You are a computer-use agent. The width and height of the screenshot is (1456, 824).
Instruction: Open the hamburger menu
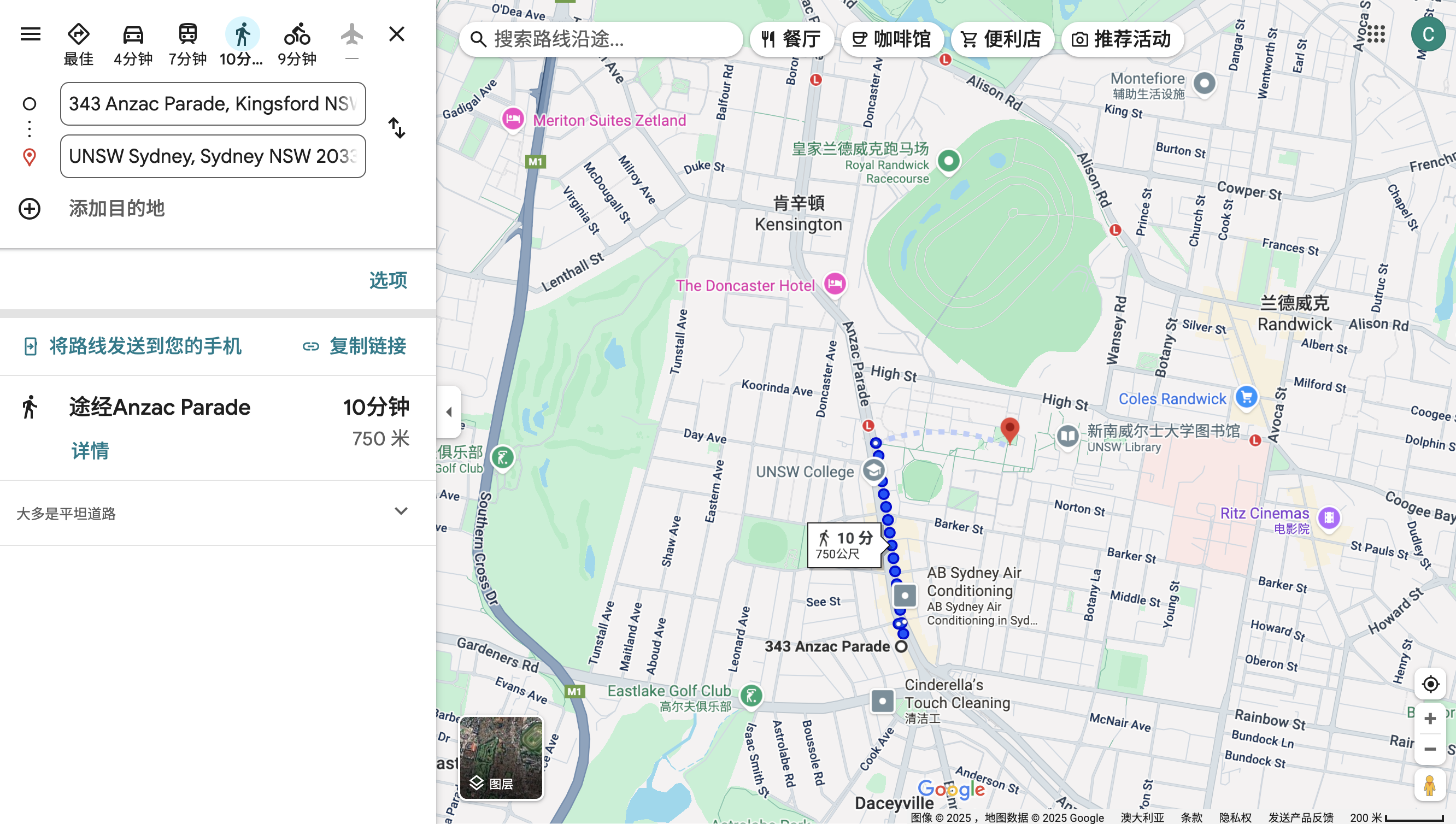pos(31,34)
